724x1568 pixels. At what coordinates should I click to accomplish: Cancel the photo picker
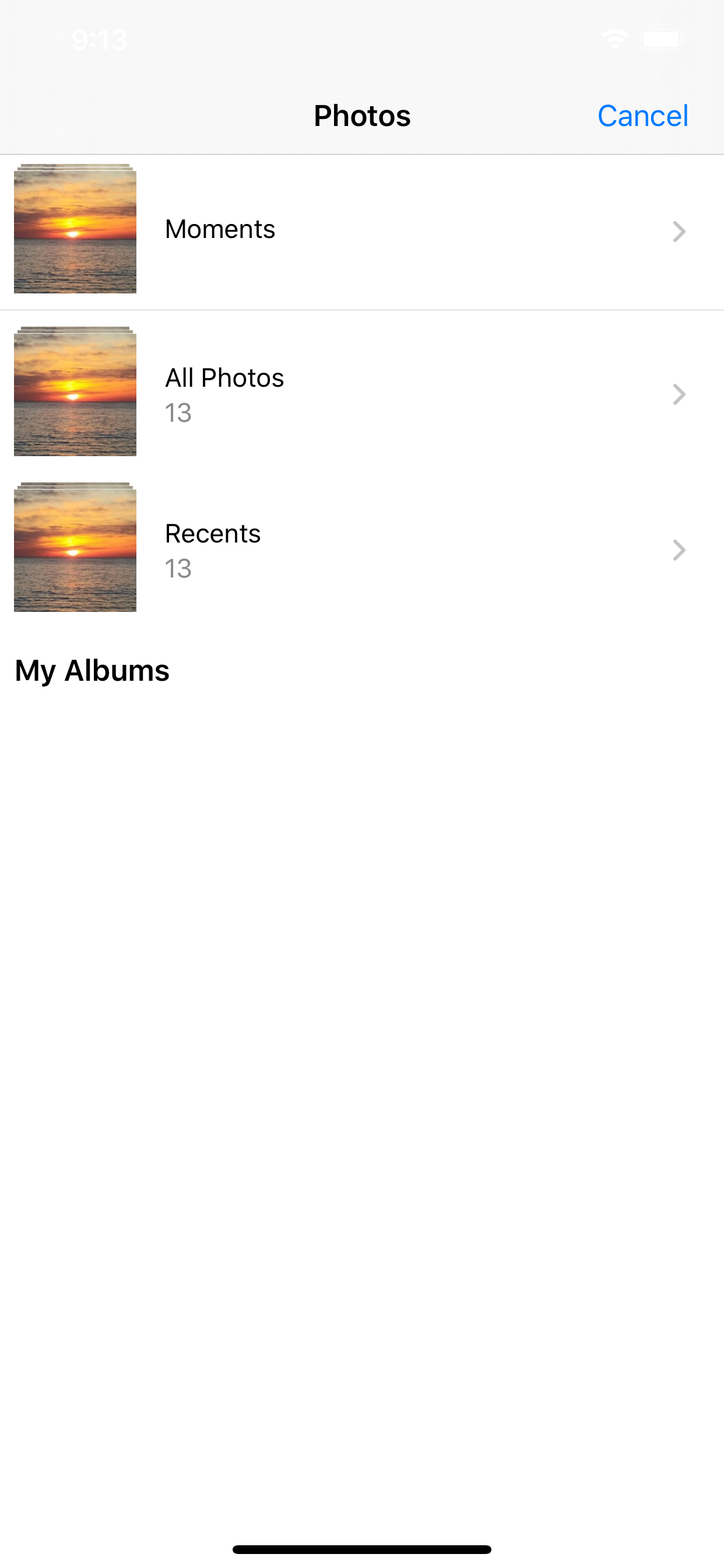pos(642,116)
